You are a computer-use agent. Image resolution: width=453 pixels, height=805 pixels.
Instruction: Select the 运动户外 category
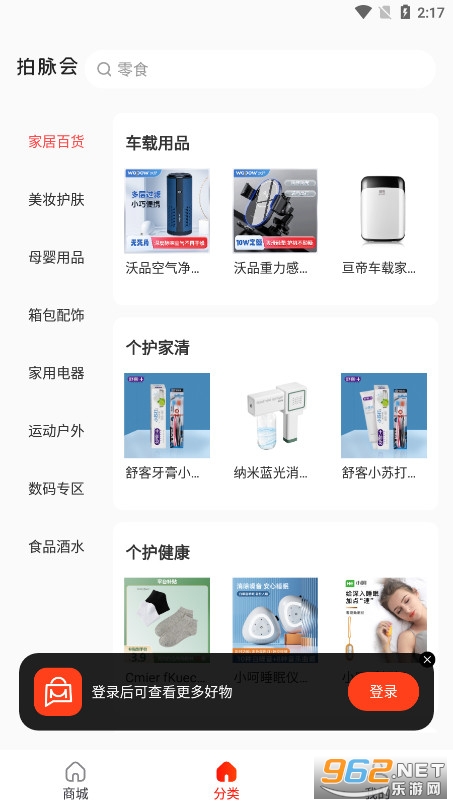(56, 431)
